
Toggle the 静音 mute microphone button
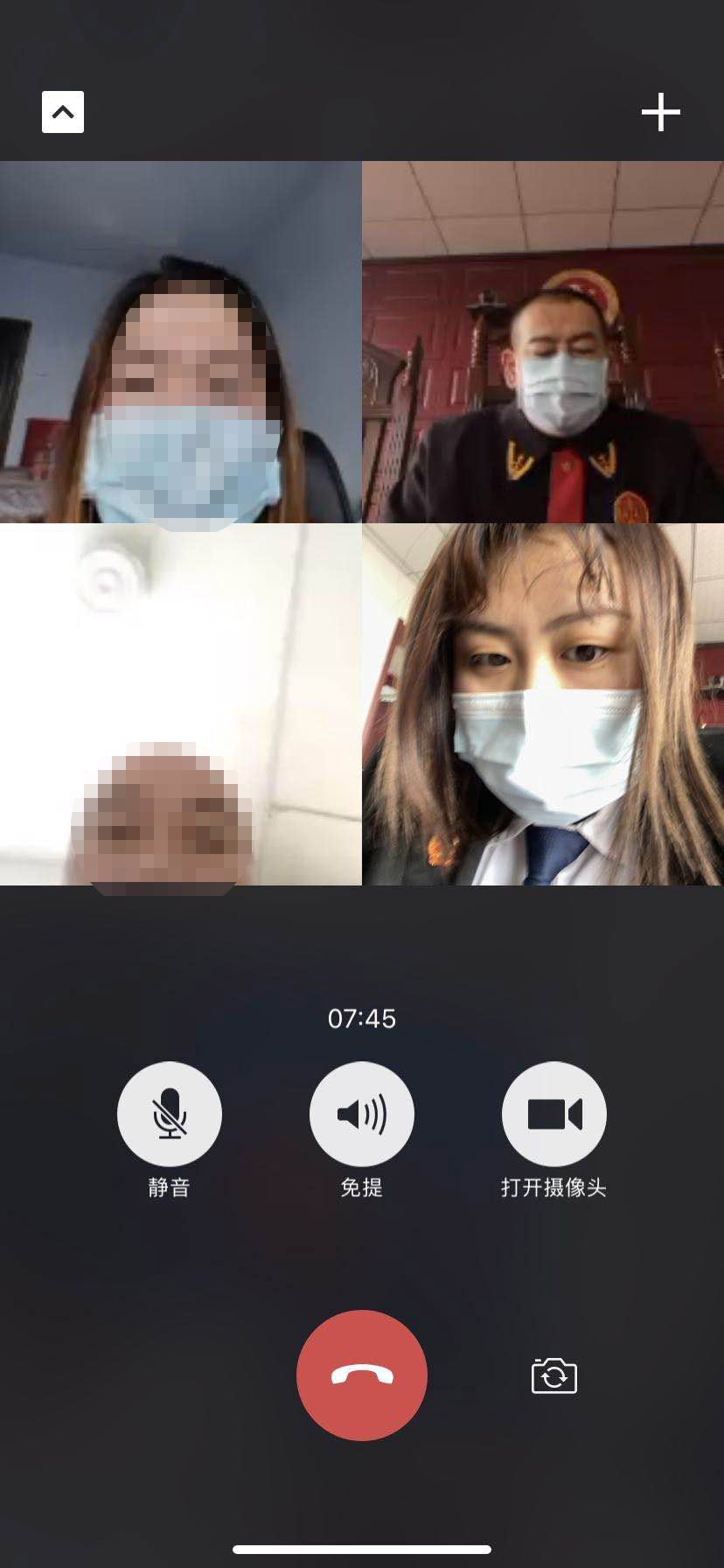click(170, 1114)
